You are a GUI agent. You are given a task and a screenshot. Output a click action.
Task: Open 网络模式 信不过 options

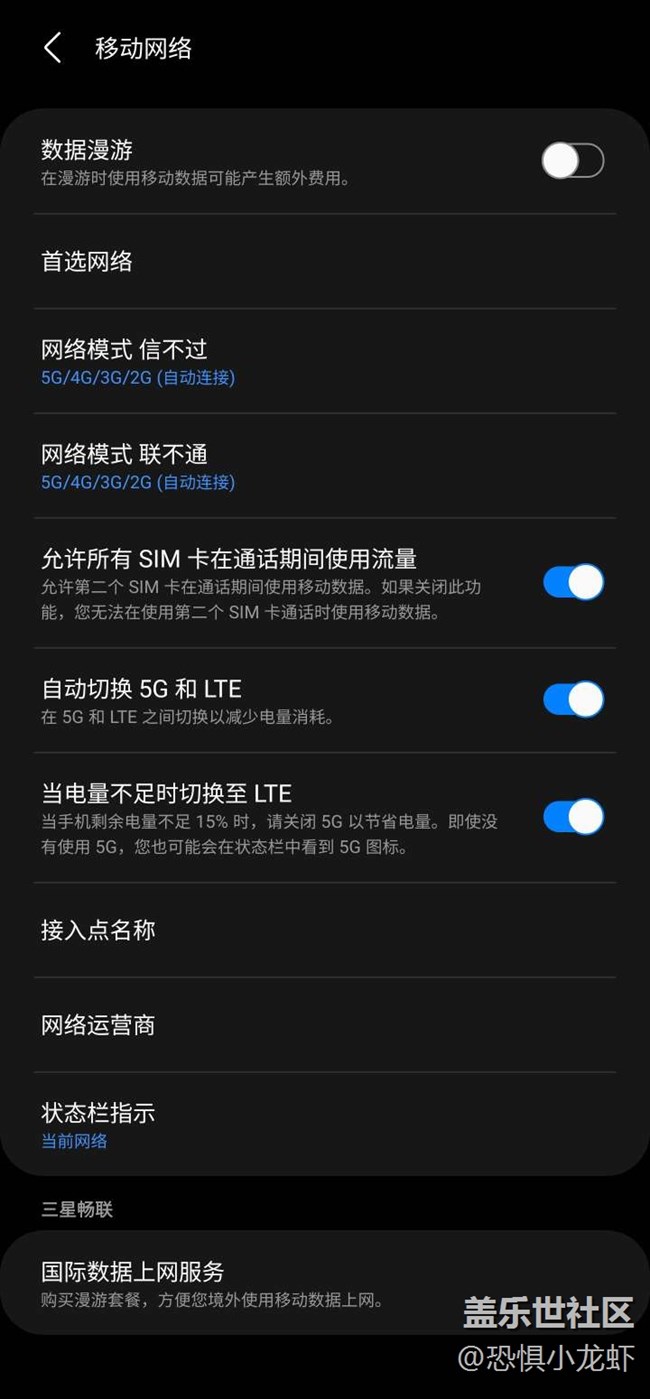[x=325, y=362]
